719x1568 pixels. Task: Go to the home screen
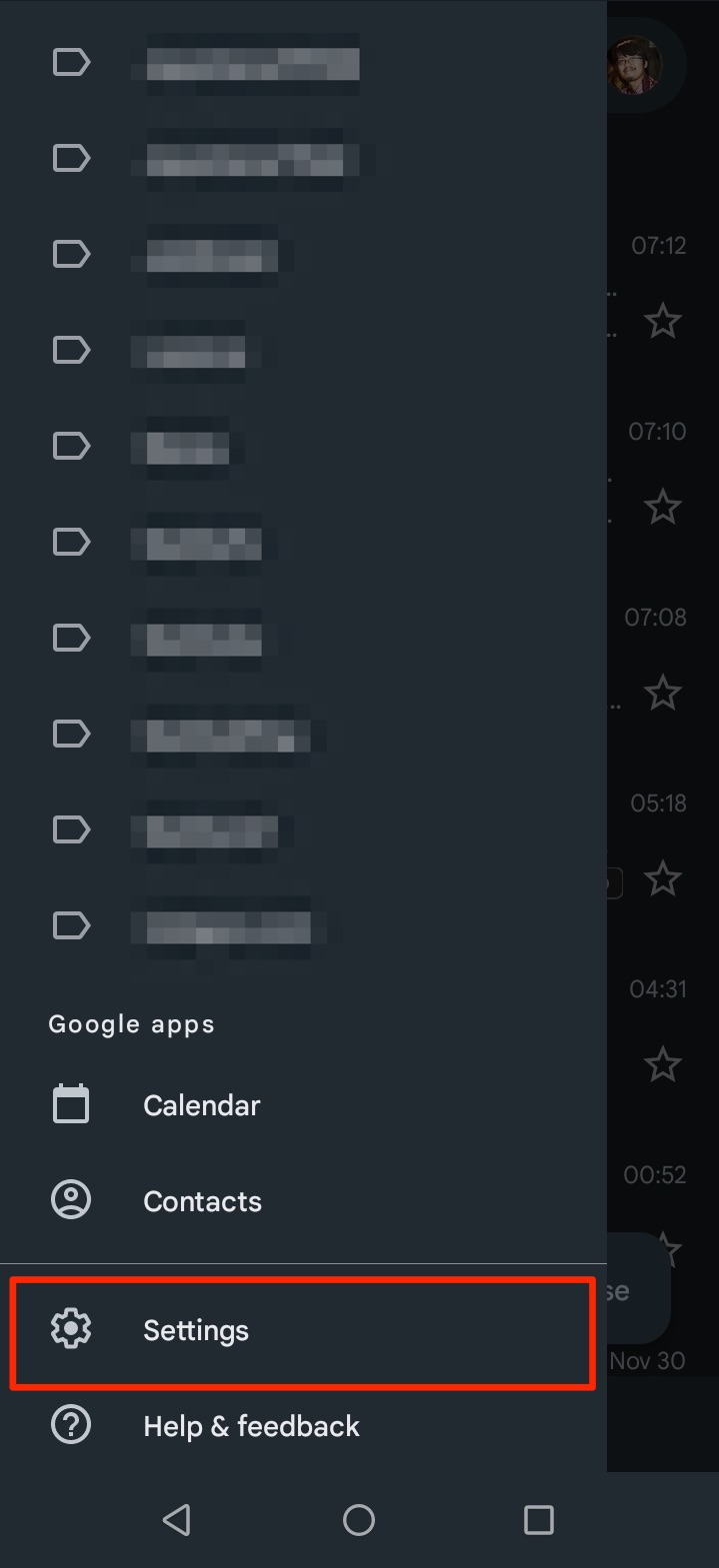click(359, 1520)
